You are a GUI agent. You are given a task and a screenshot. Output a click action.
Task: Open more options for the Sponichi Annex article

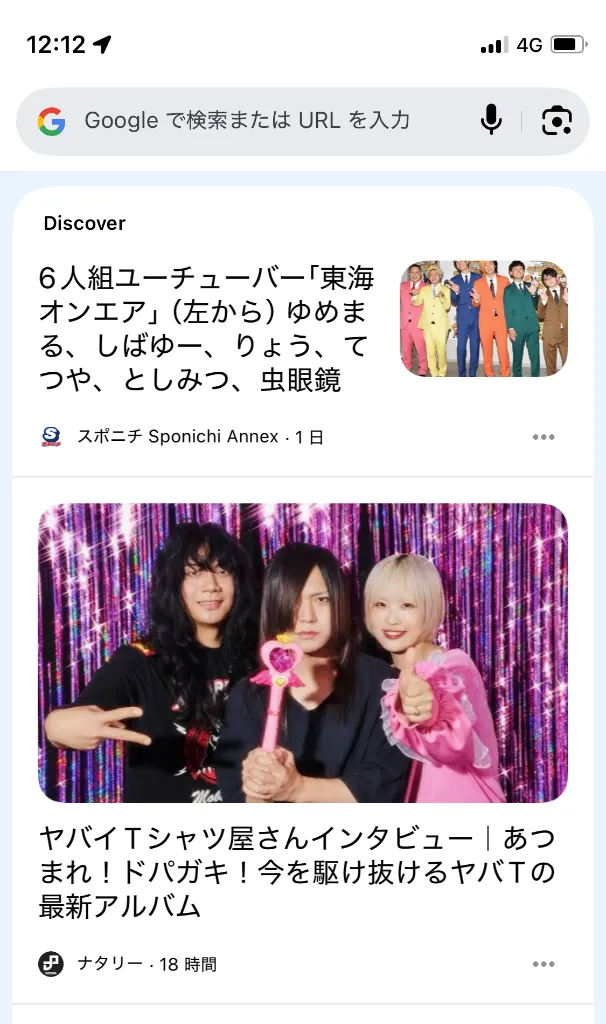(x=543, y=437)
